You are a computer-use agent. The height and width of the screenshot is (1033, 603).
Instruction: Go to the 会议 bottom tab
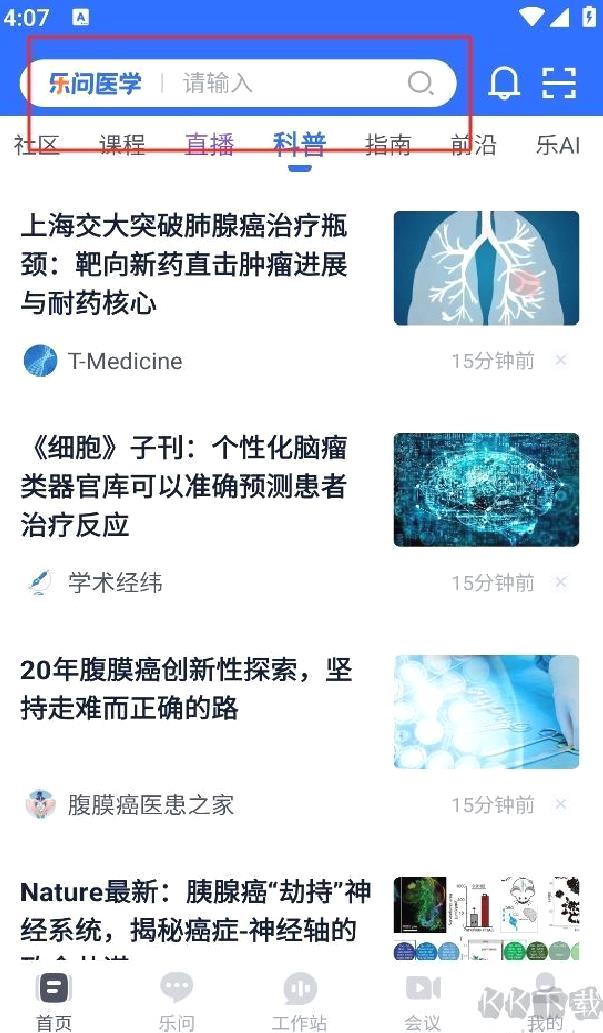[x=423, y=1001]
